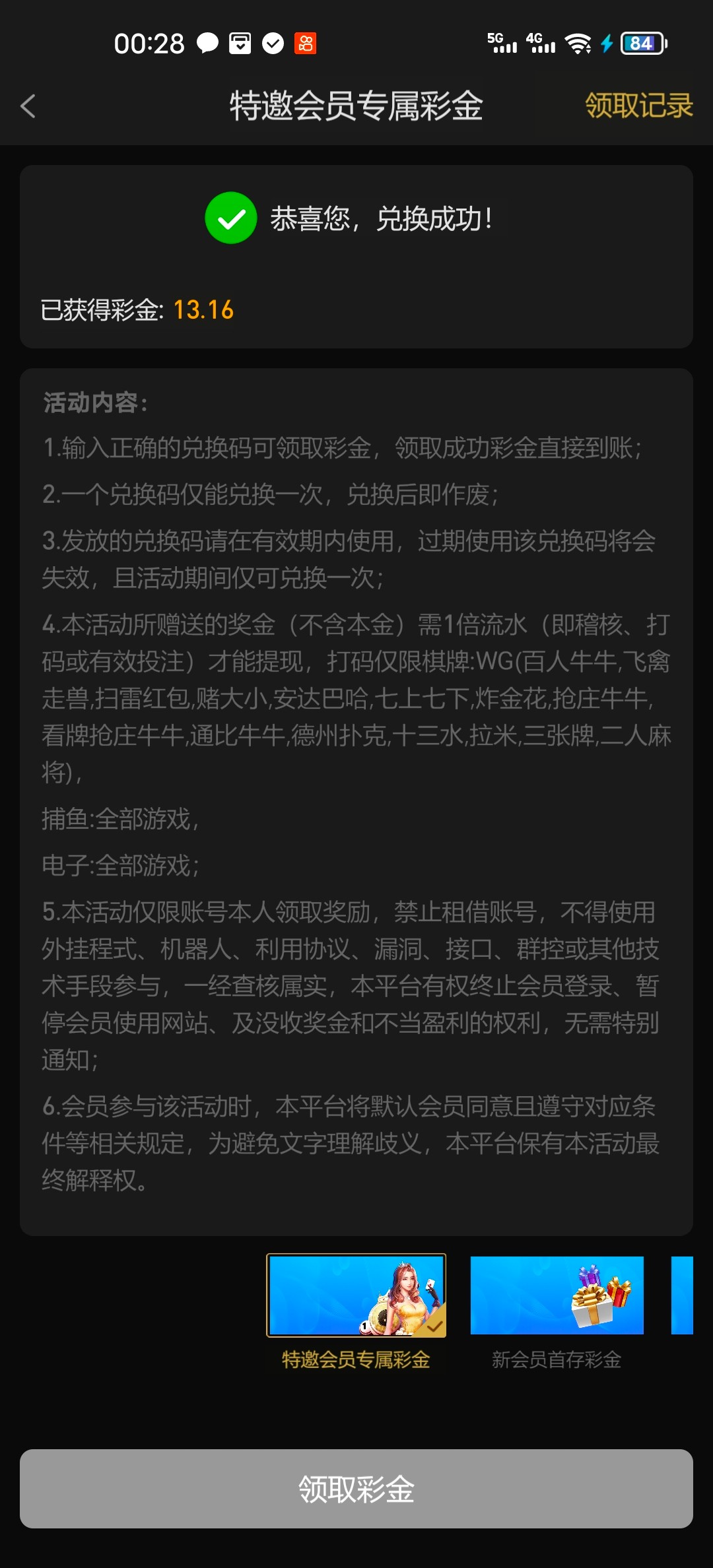Go back using the top-left arrow
This screenshot has width=713, height=1568.
[x=28, y=106]
